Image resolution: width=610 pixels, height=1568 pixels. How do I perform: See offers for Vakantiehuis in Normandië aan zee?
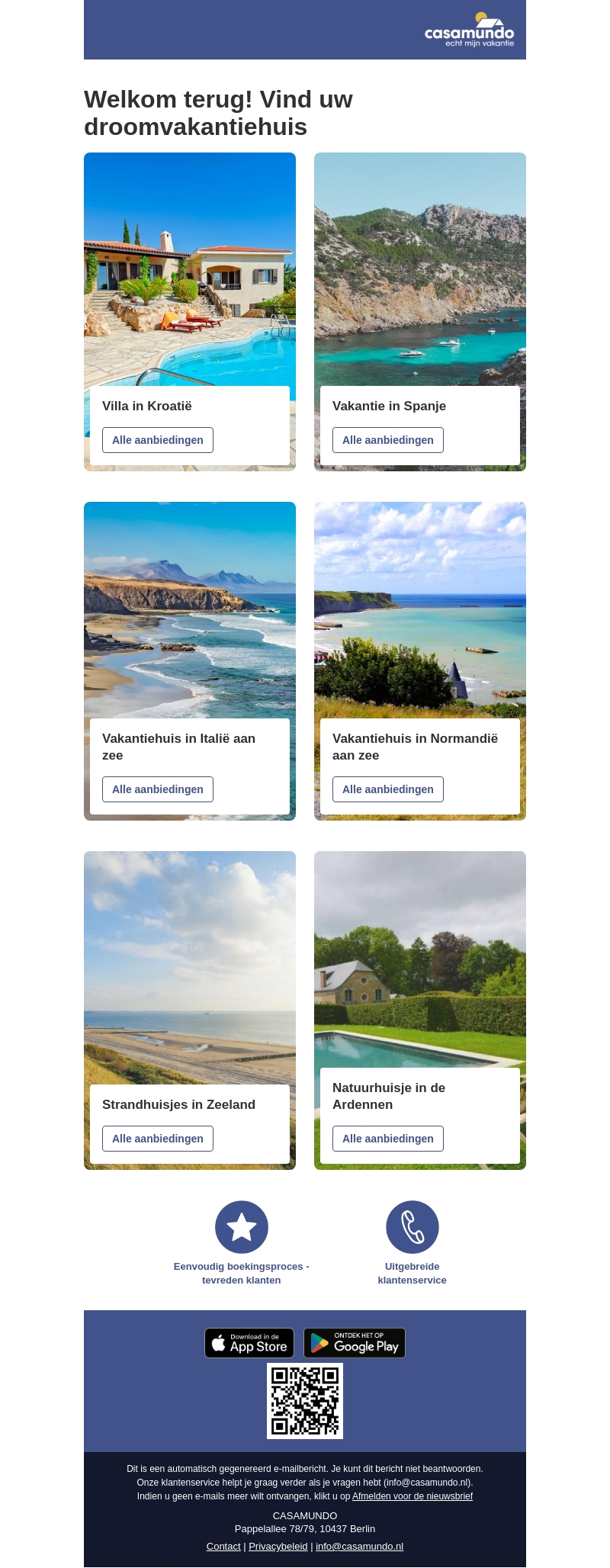point(388,789)
